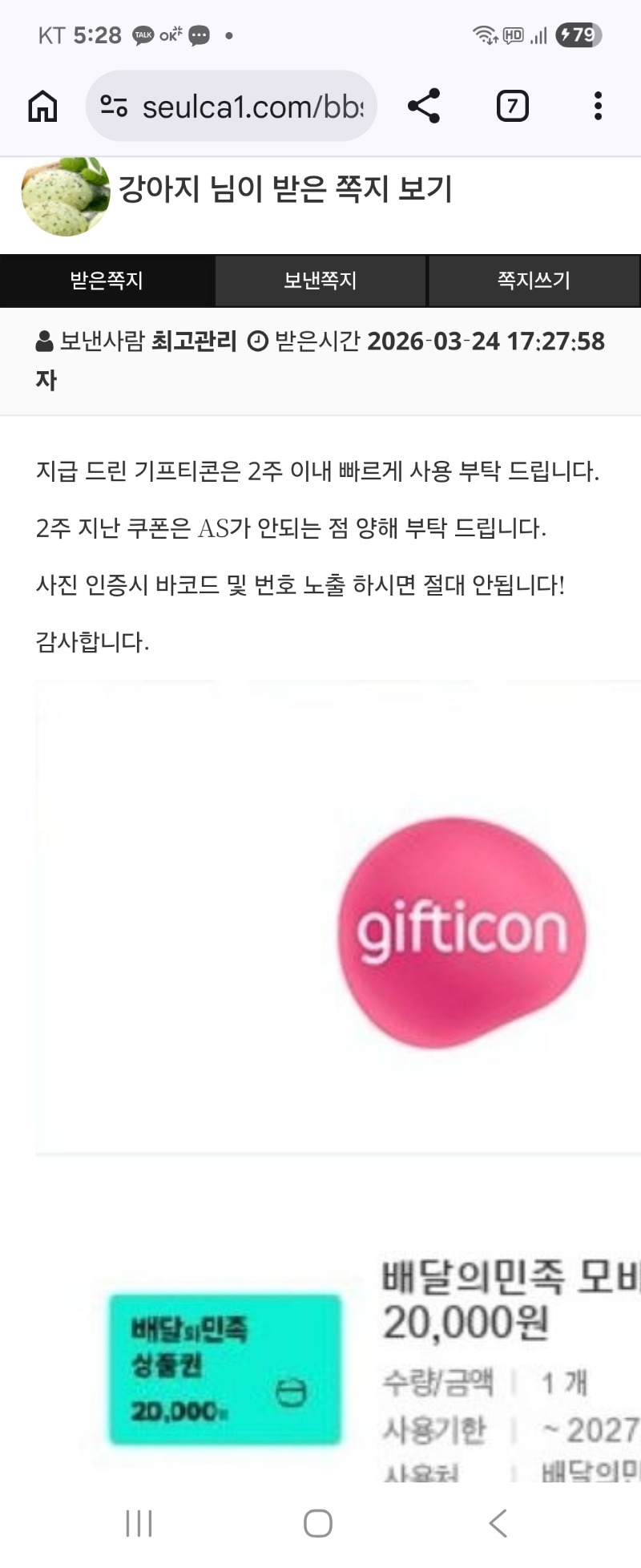
Task: Tap the seulca1.com address bar
Action: coord(240,106)
